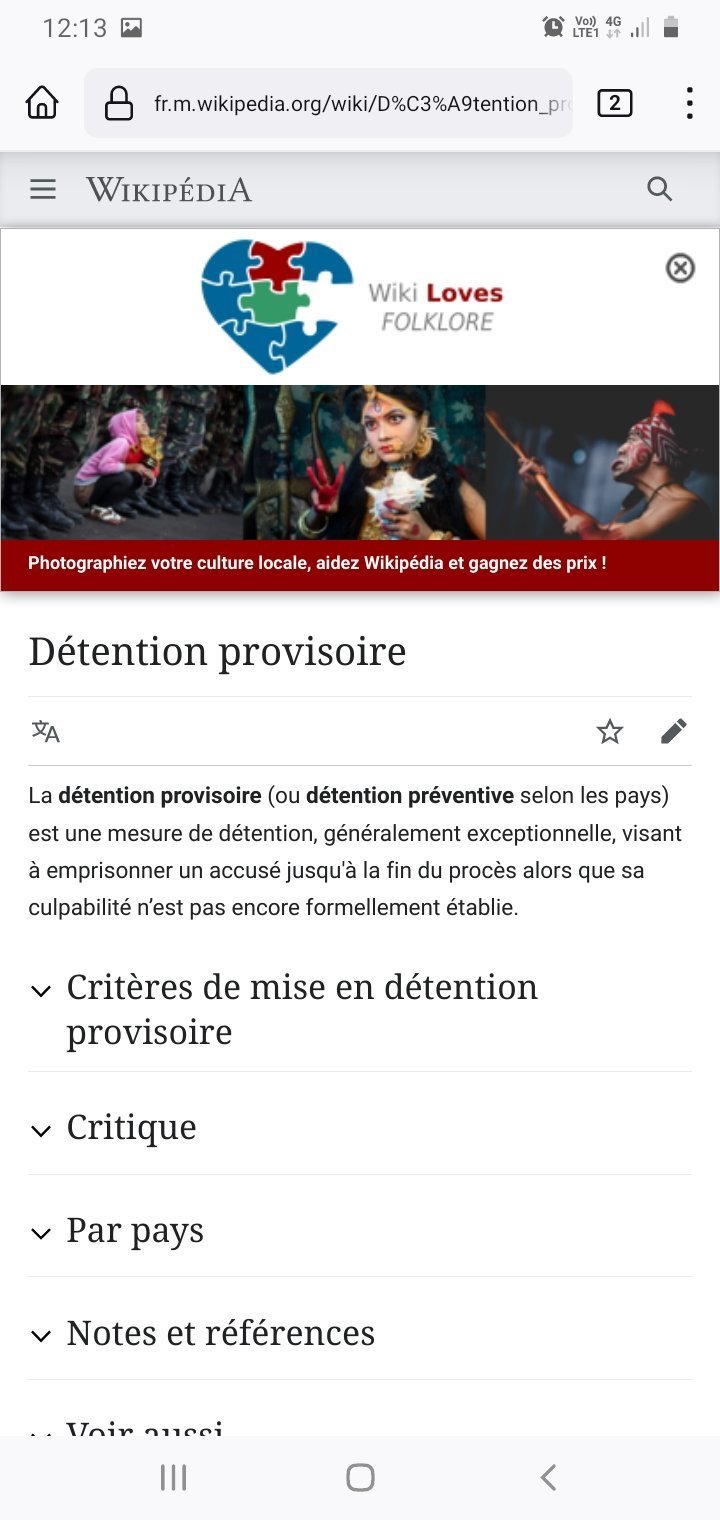This screenshot has height=1520, width=720.
Task: Open the recent apps view
Action: (x=173, y=1478)
